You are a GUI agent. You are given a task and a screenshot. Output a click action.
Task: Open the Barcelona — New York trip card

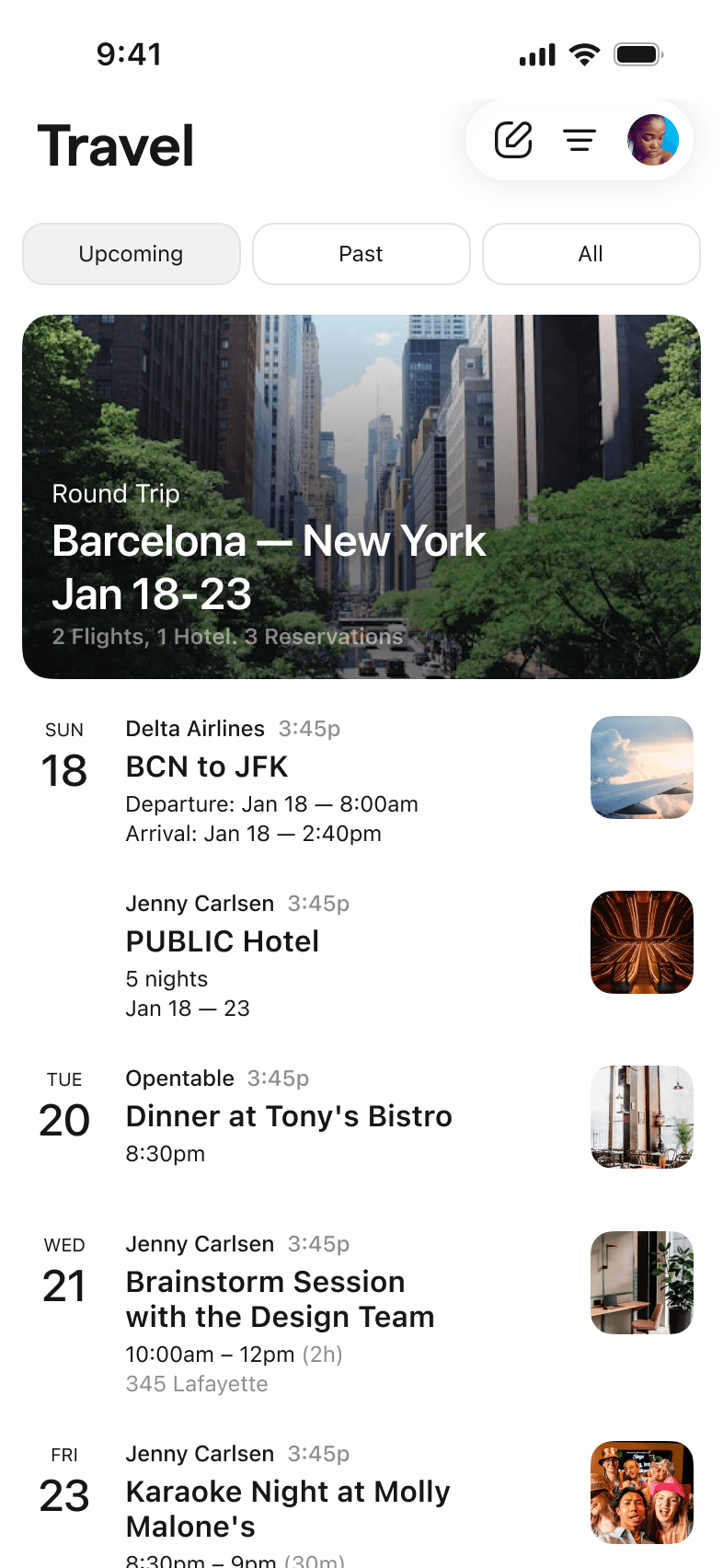click(361, 497)
